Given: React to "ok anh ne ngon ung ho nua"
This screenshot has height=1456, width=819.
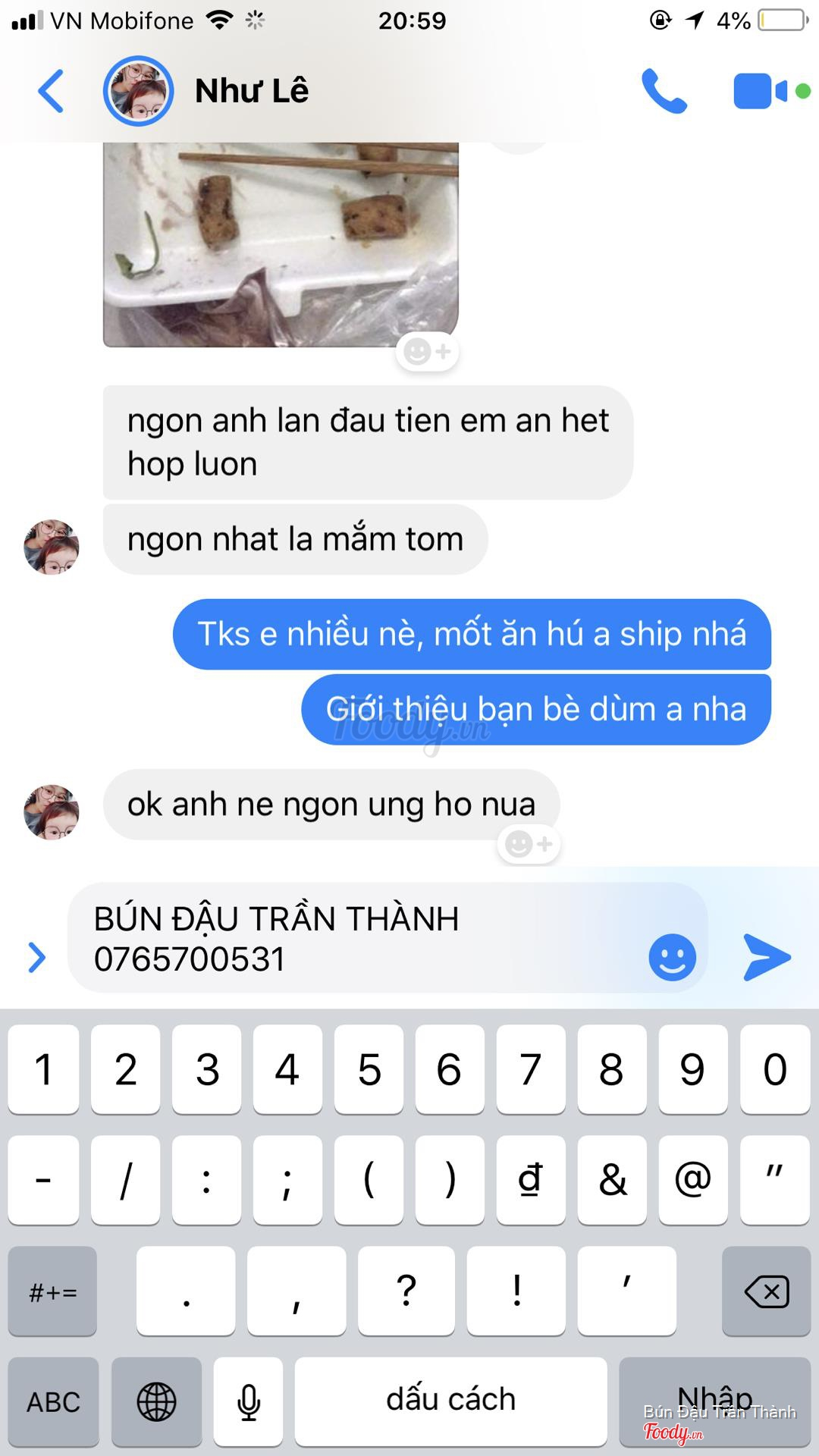Looking at the screenshot, I should (529, 844).
